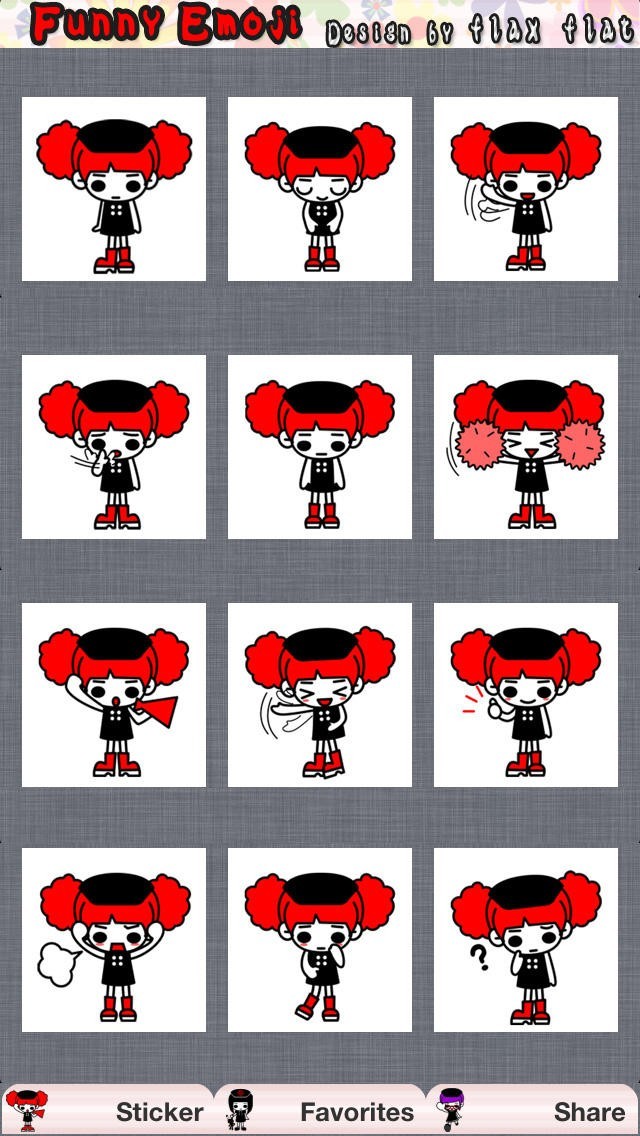Image resolution: width=640 pixels, height=1136 pixels.
Task: Tap the Share tab
Action: [533, 1110]
